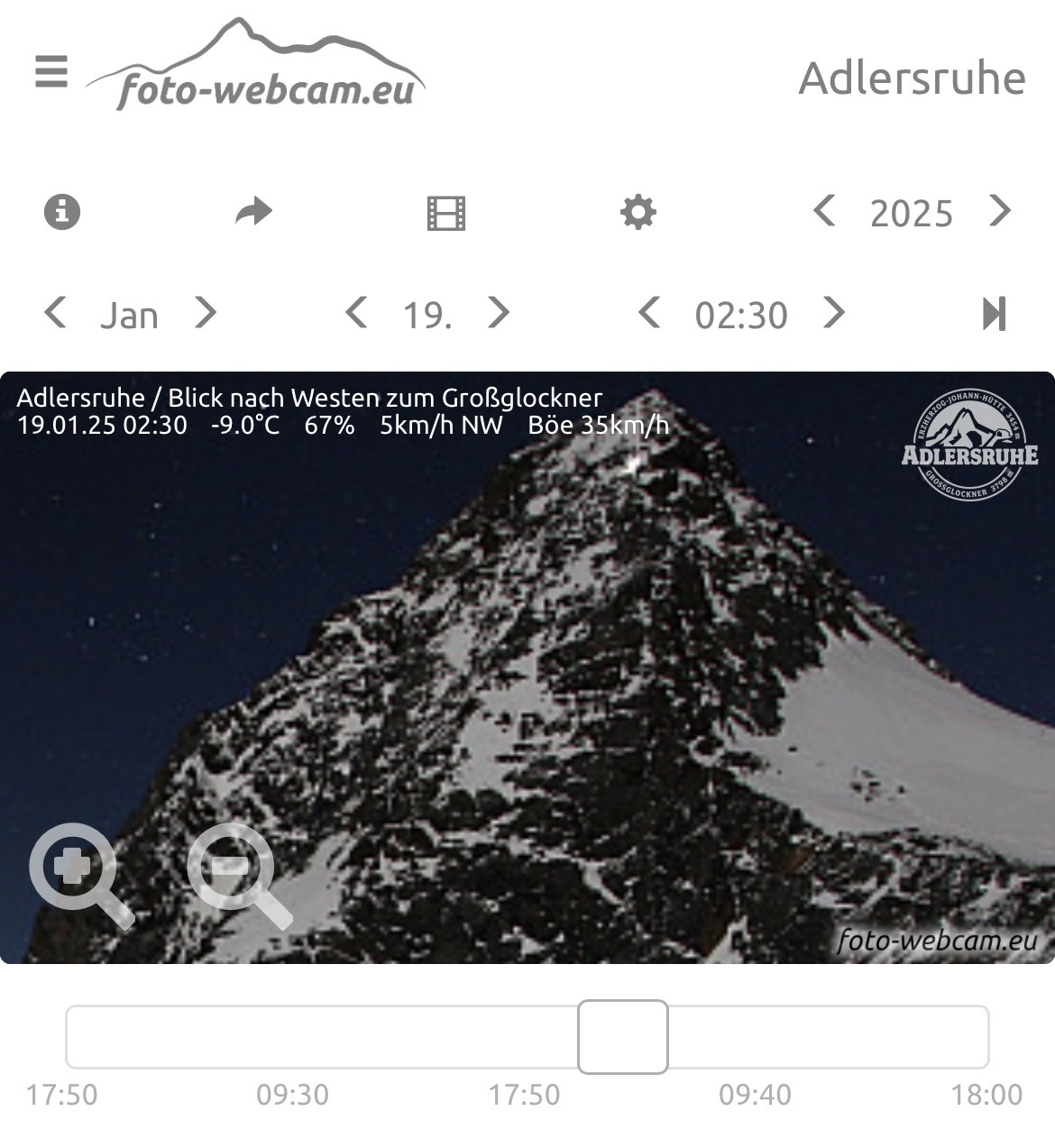Step forward to the image after 02:30
Viewport: 1055px width, 1148px height.
(x=835, y=313)
